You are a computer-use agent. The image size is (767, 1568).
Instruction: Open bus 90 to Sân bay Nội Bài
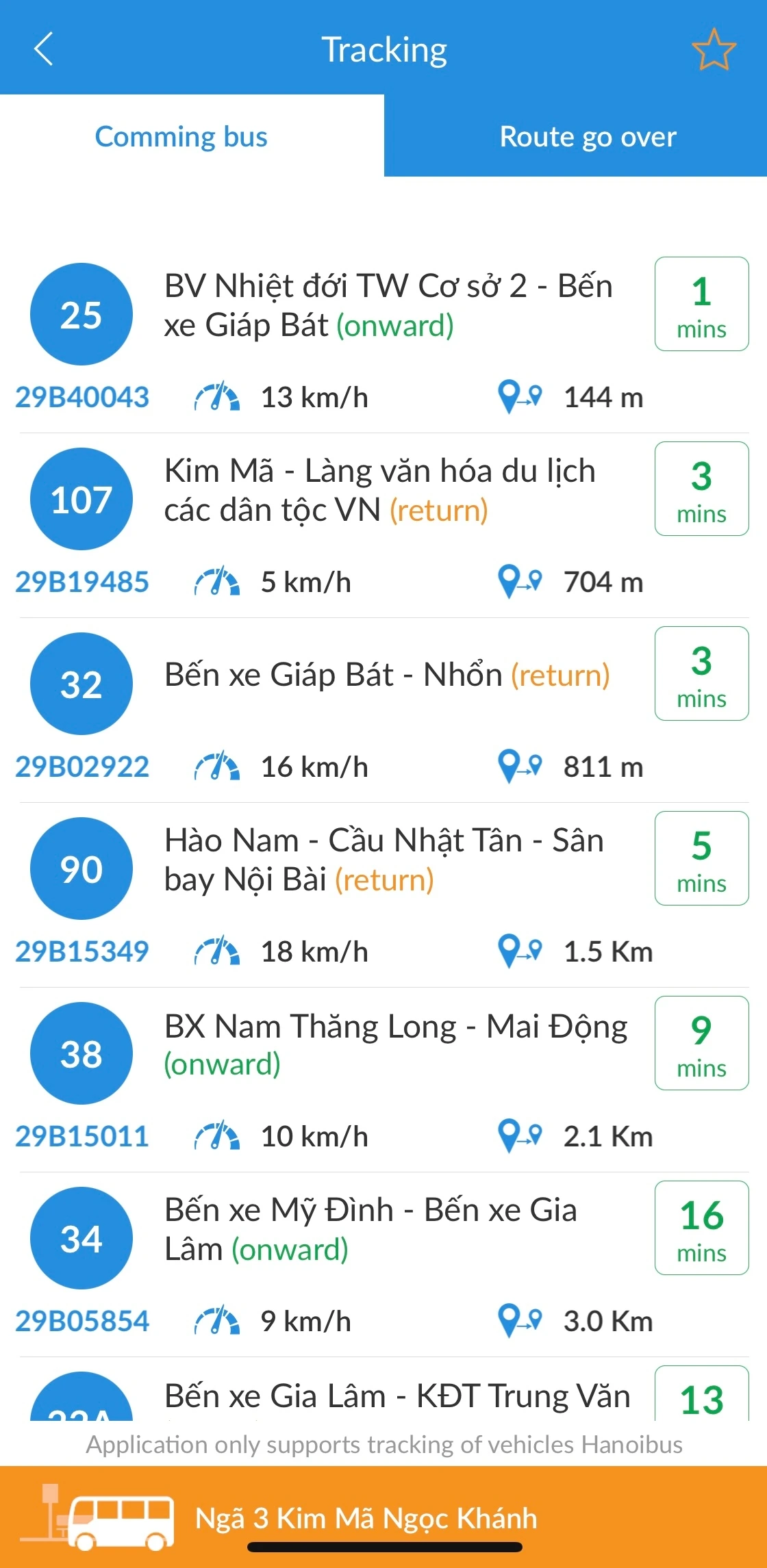tap(383, 860)
